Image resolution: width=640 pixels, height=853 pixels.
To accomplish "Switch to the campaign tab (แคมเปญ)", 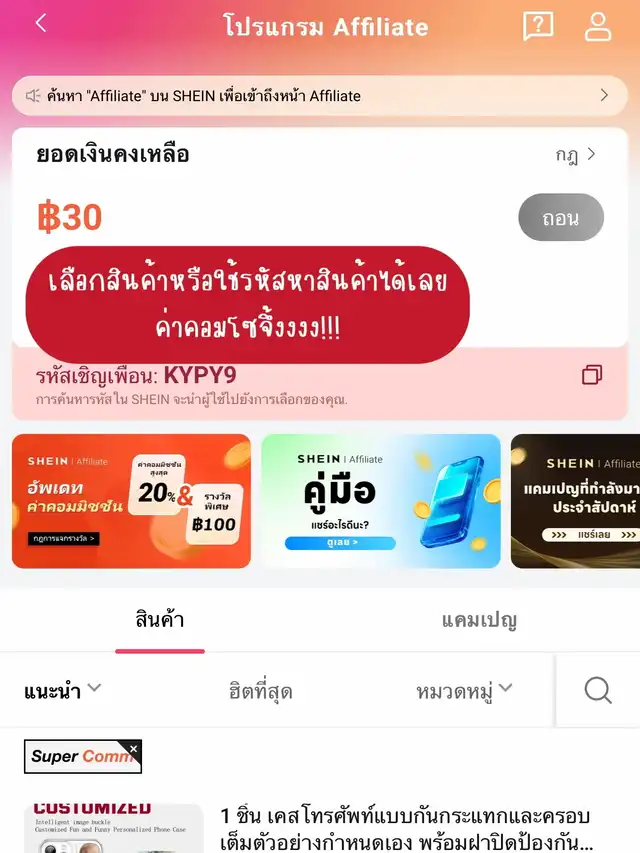I will pyautogui.click(x=479, y=620).
